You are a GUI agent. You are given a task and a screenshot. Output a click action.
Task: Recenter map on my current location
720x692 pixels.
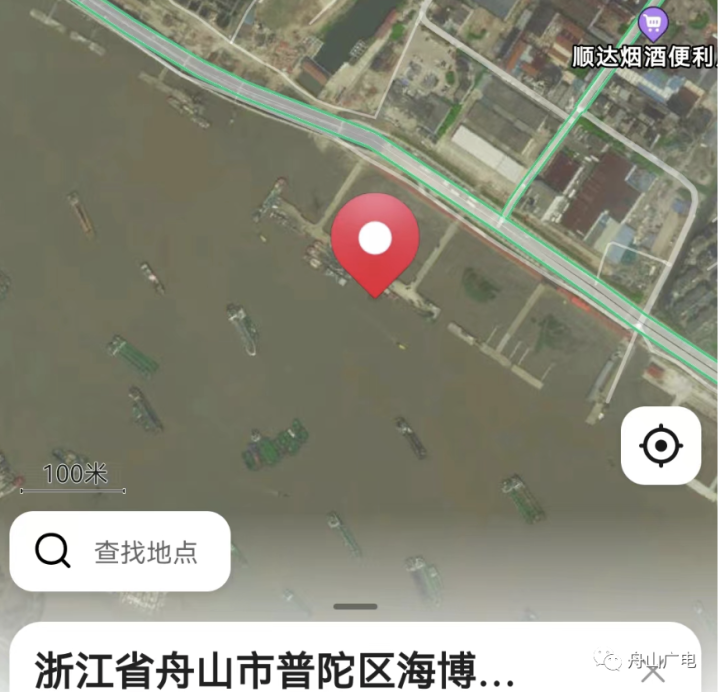(660, 446)
